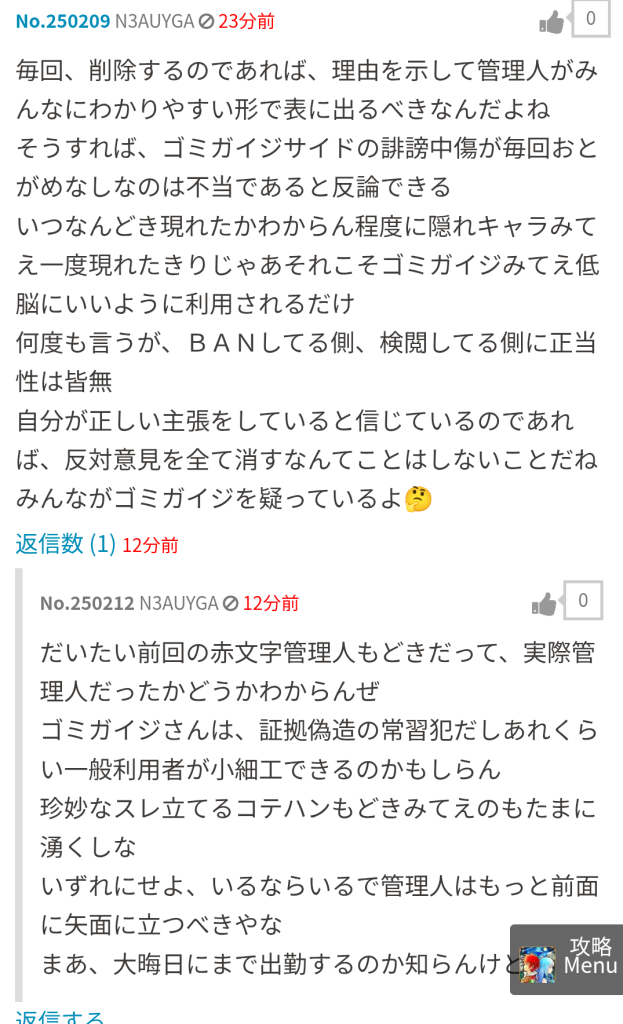Like comment No.250209 with thumbs up
The height and width of the screenshot is (1024, 623).
coord(551,22)
